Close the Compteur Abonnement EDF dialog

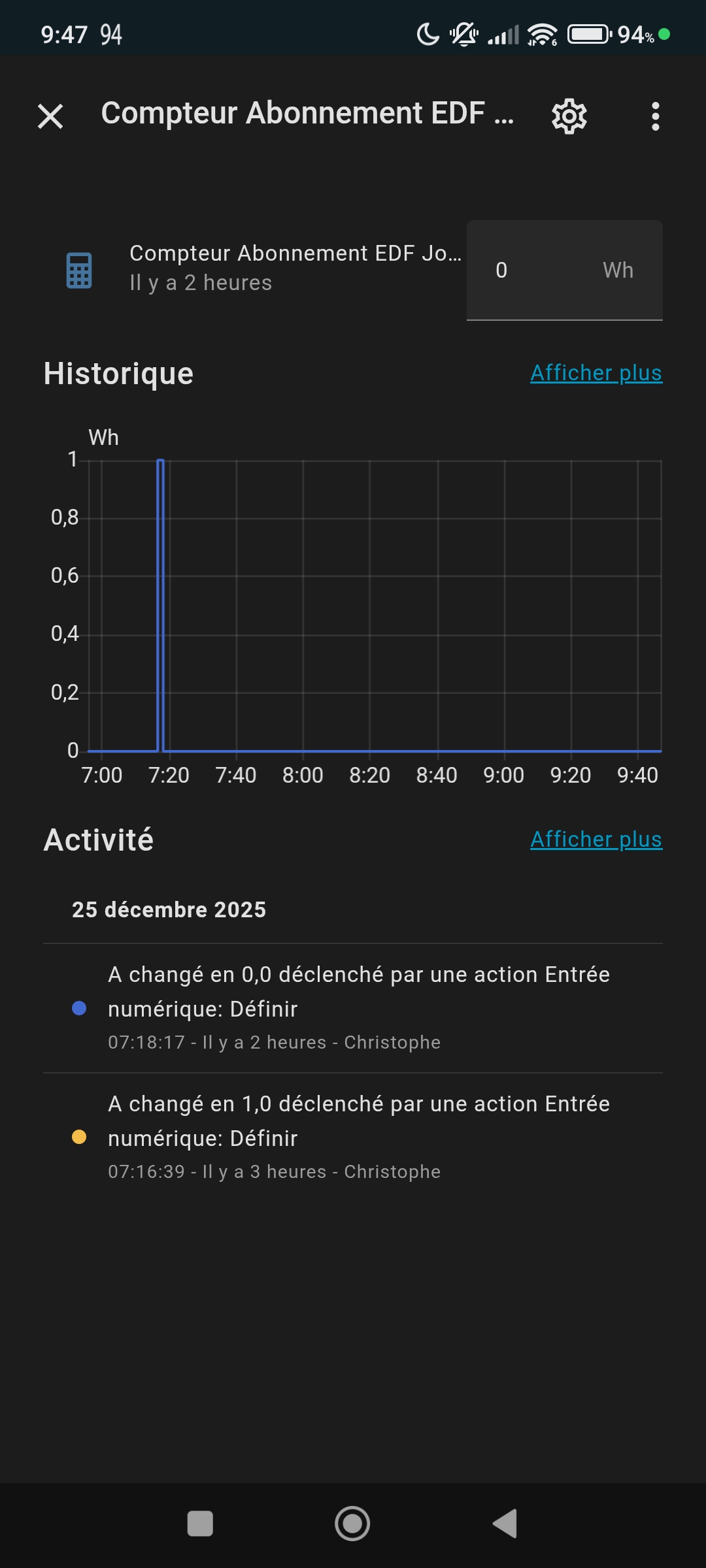[50, 116]
